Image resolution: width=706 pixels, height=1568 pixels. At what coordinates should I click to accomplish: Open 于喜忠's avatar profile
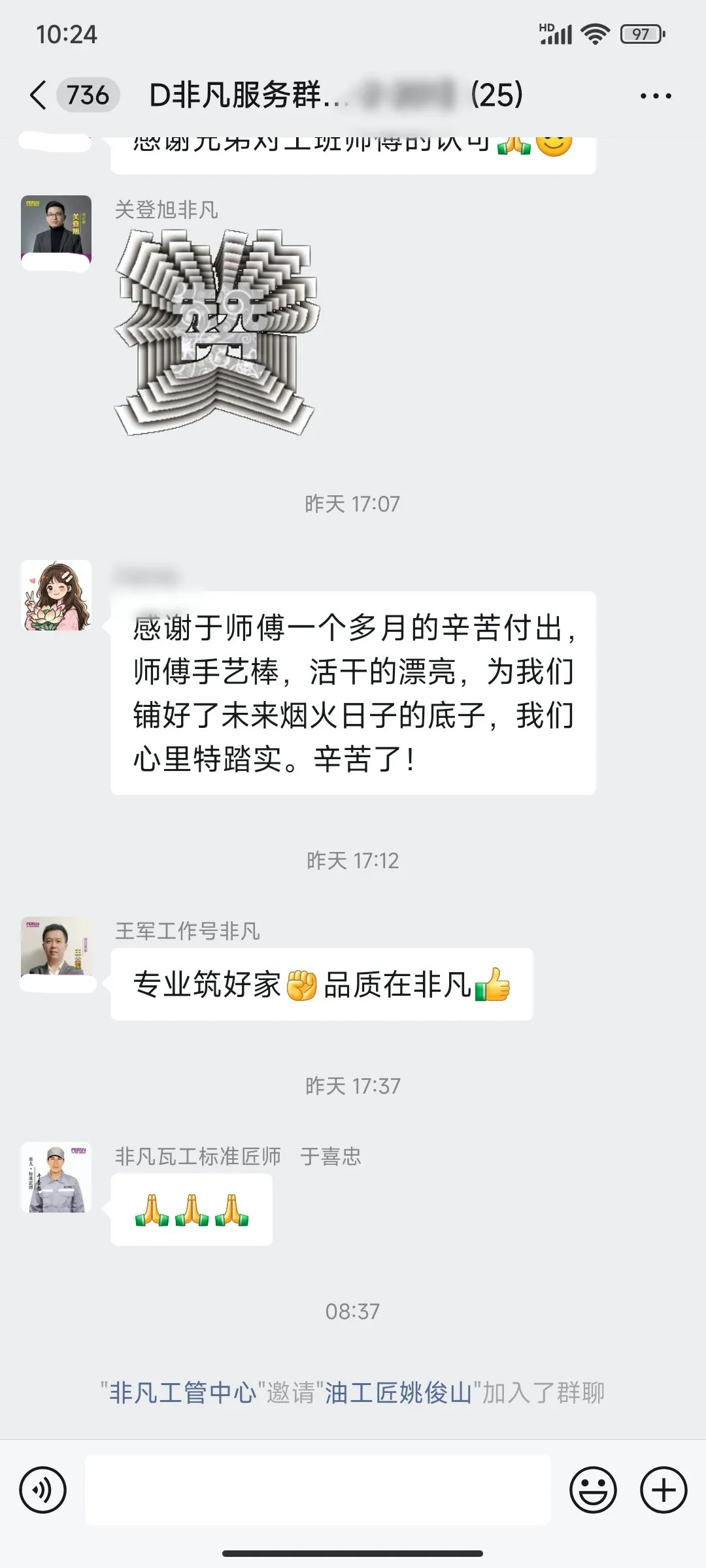click(56, 1177)
